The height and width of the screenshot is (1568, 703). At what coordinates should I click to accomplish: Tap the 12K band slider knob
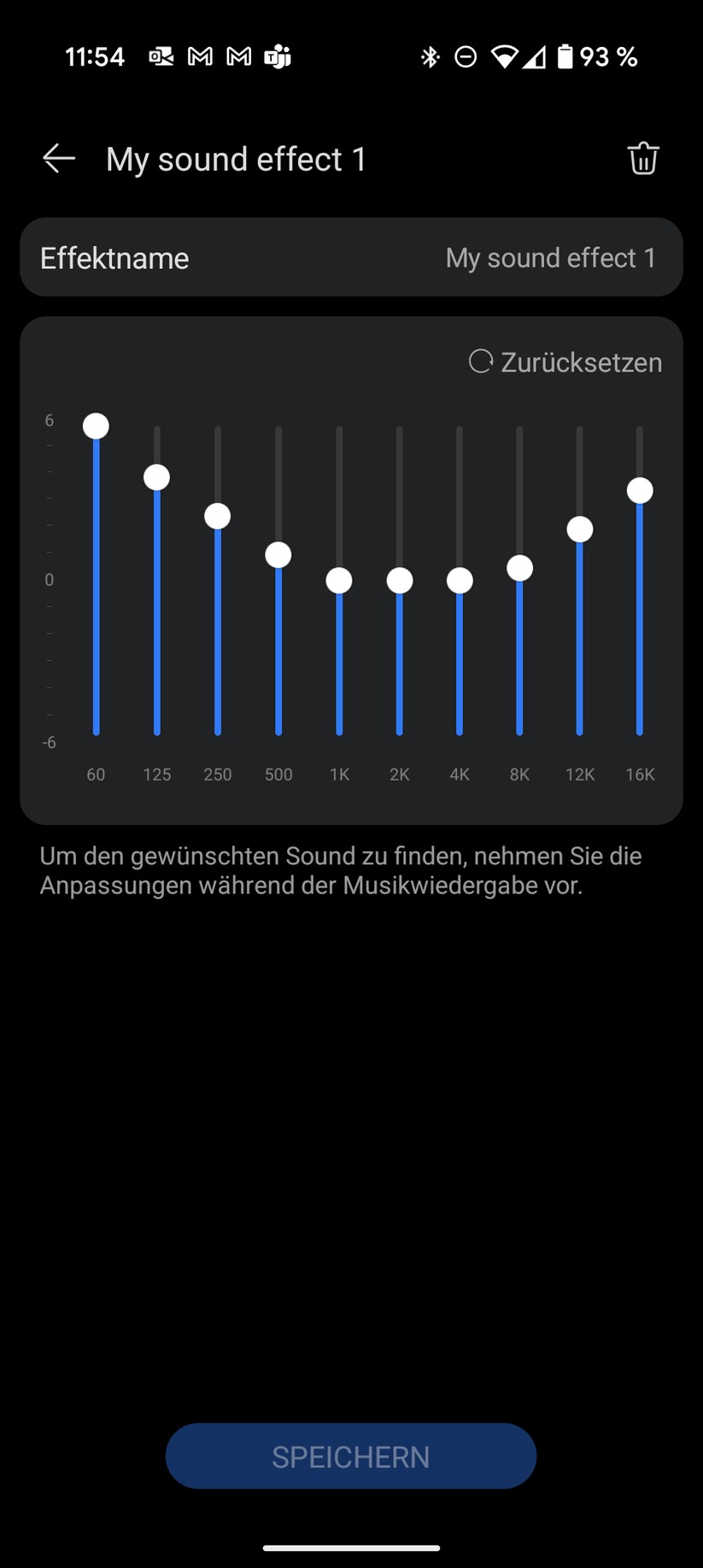coord(580,529)
